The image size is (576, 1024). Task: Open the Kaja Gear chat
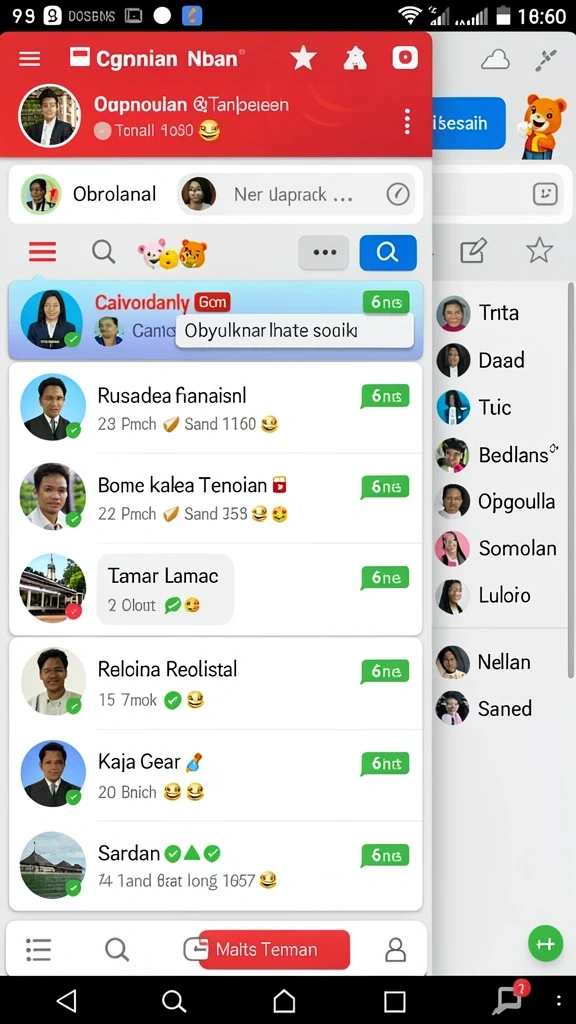click(216, 775)
